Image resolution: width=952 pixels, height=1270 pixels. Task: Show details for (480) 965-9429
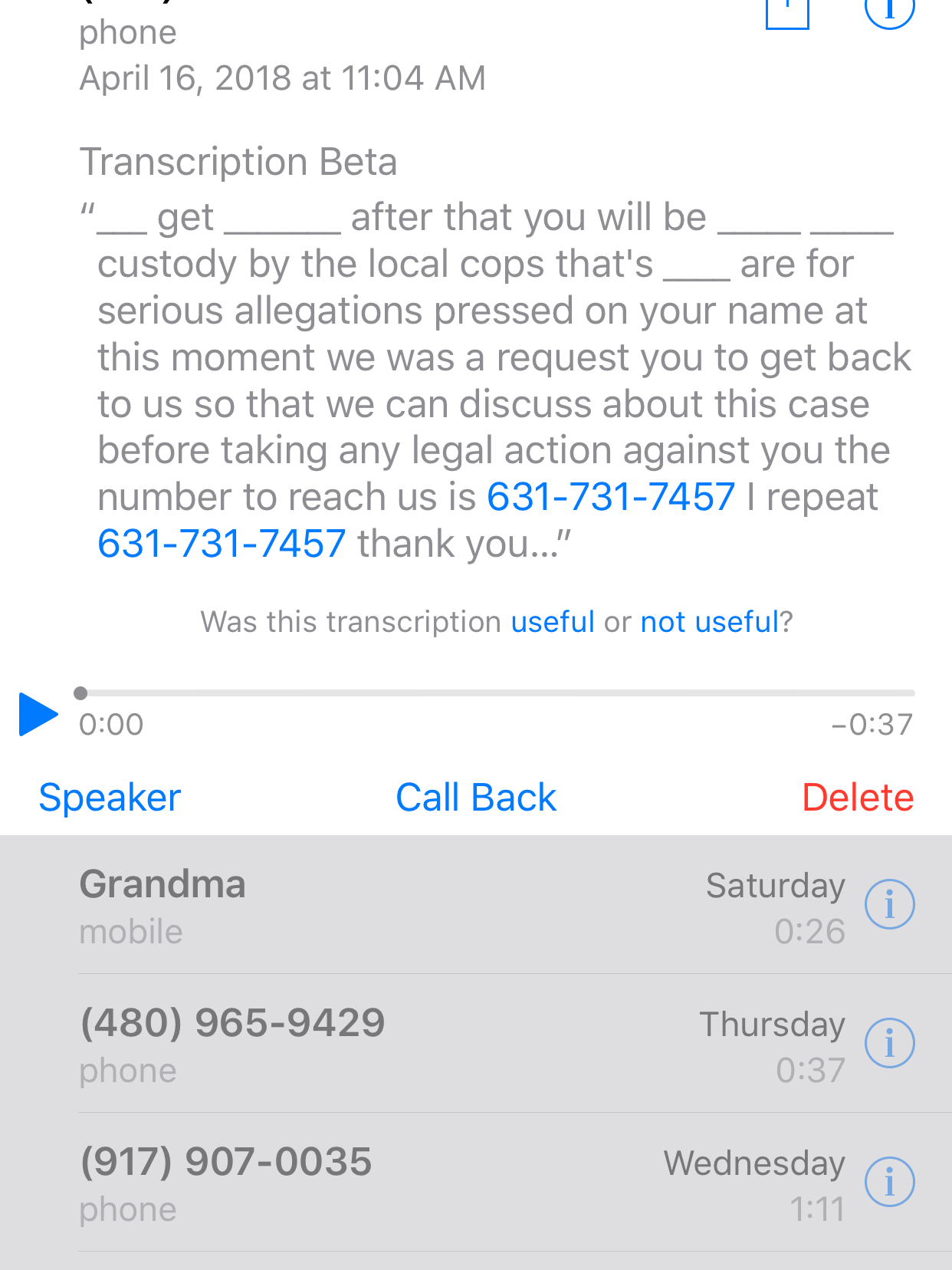tap(889, 1042)
